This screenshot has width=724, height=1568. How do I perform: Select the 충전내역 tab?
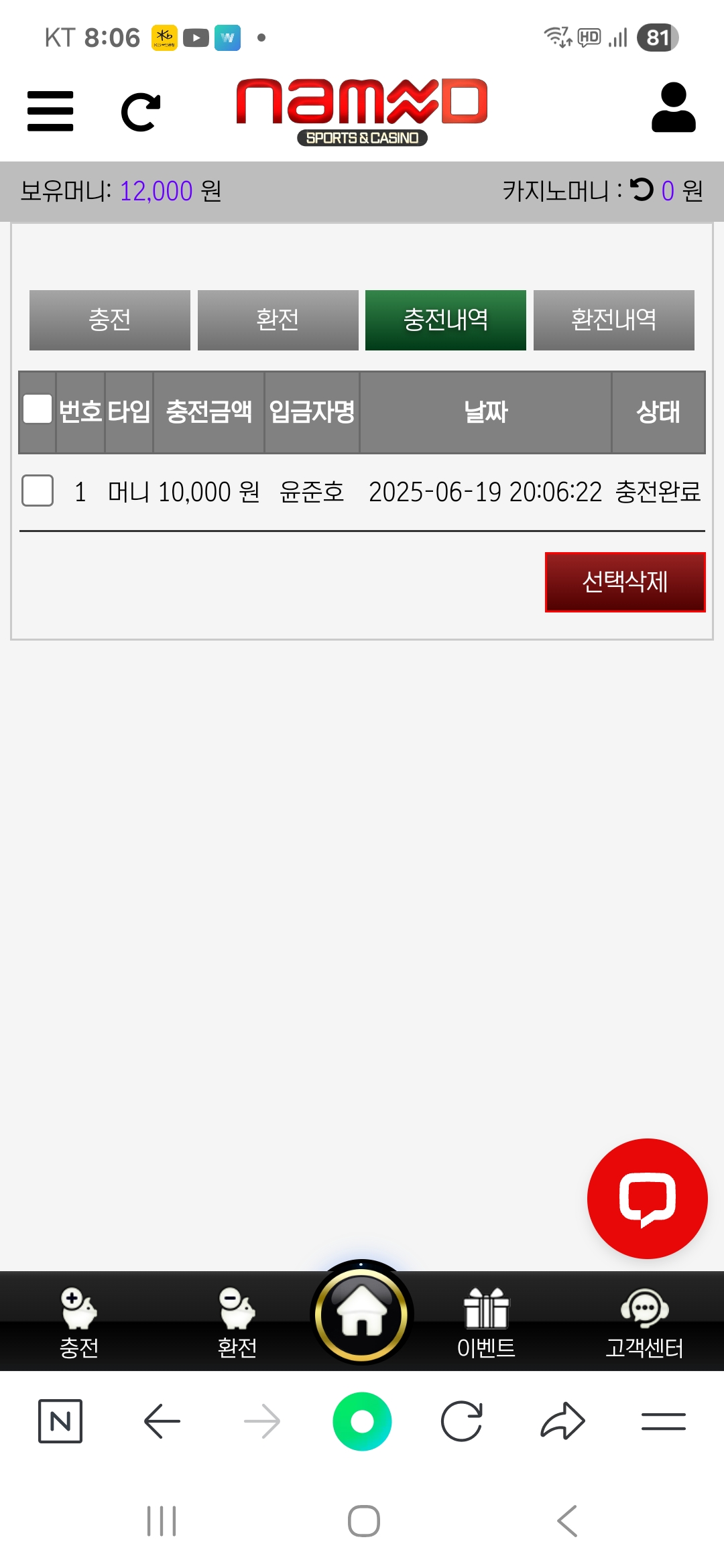[446, 320]
